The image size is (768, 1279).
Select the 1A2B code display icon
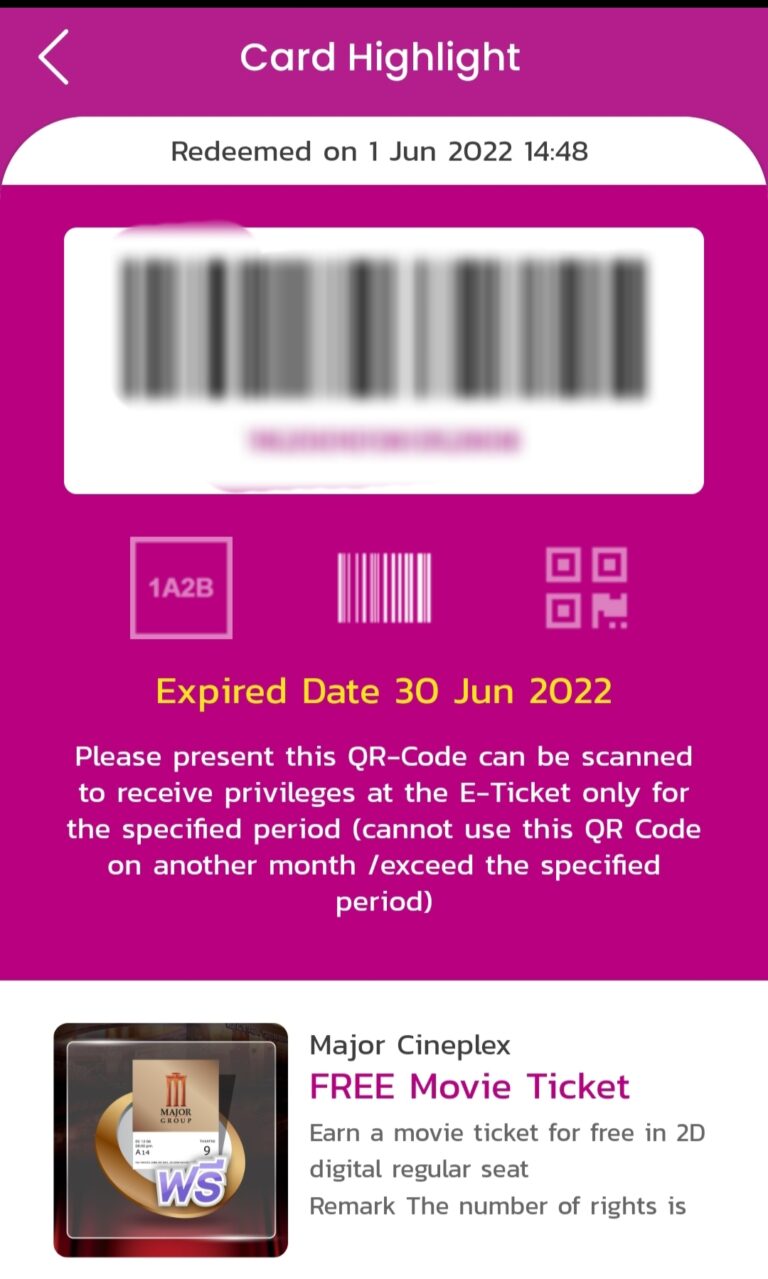[181, 588]
